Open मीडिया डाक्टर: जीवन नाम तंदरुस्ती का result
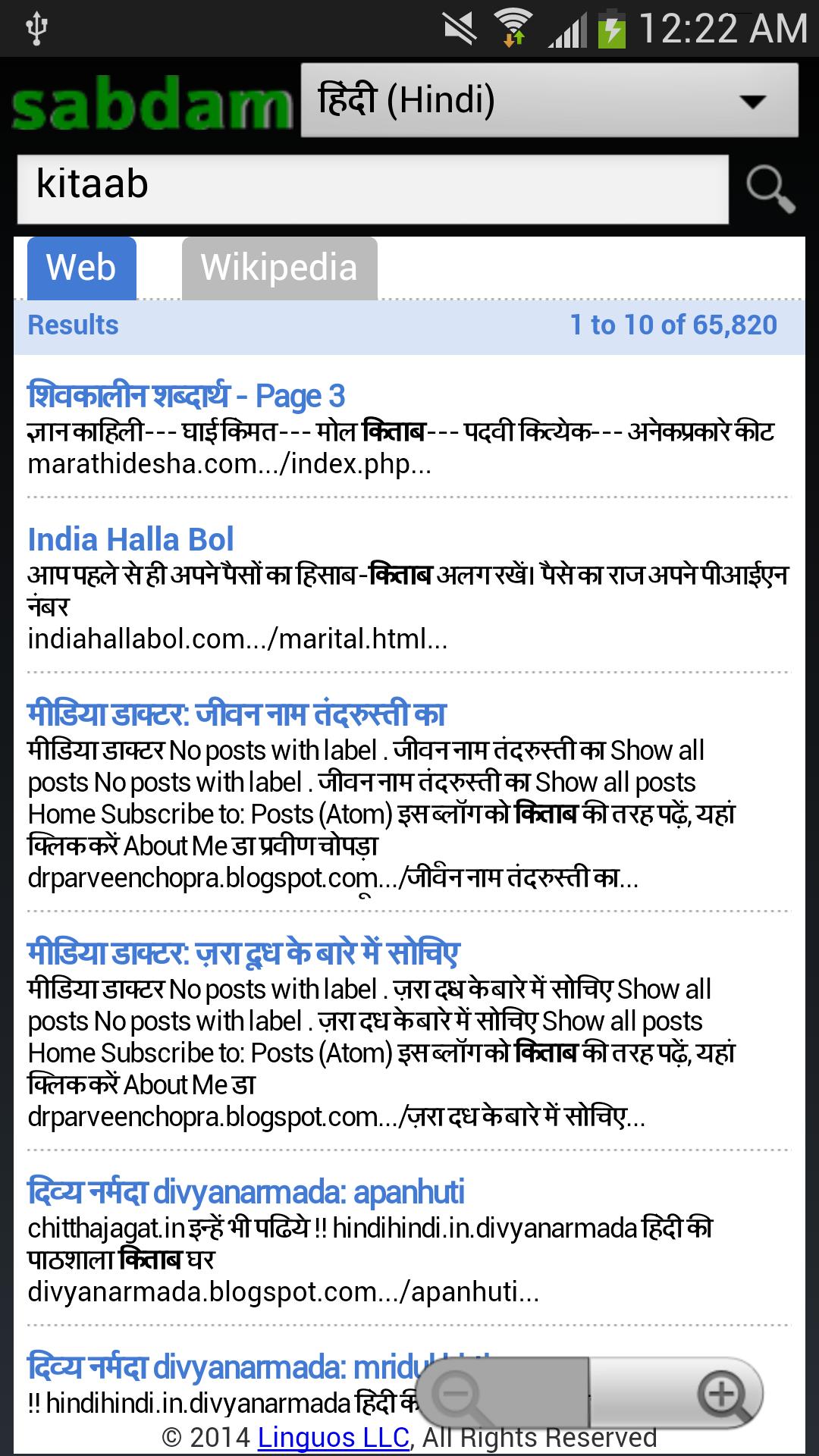This screenshot has width=819, height=1456. point(237,714)
